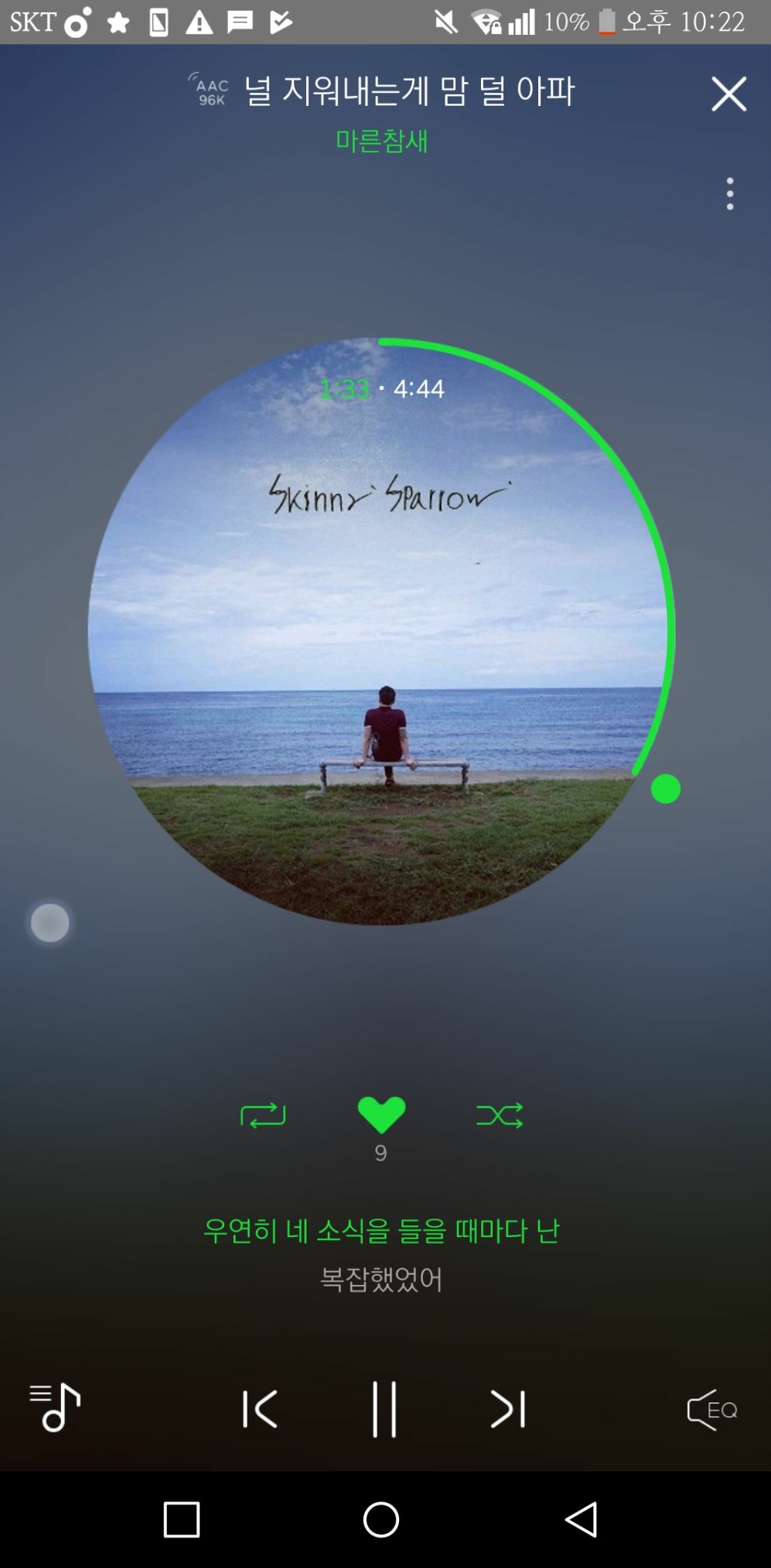Tap the AAC 96K audio quality badge

[210, 91]
